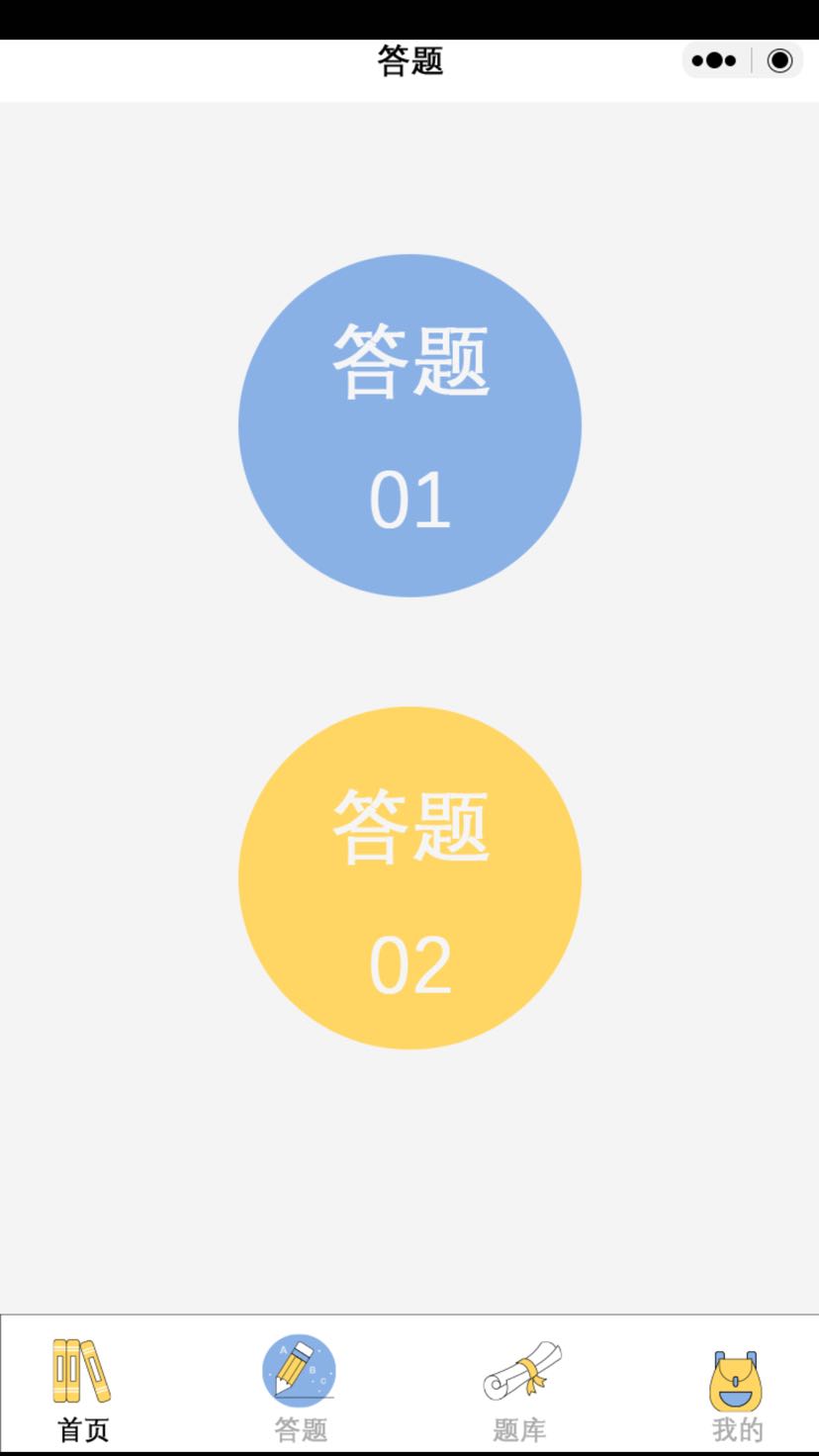819x1456 pixels.
Task: Tap the blue pencil icon above 答题
Action: pos(299,1372)
